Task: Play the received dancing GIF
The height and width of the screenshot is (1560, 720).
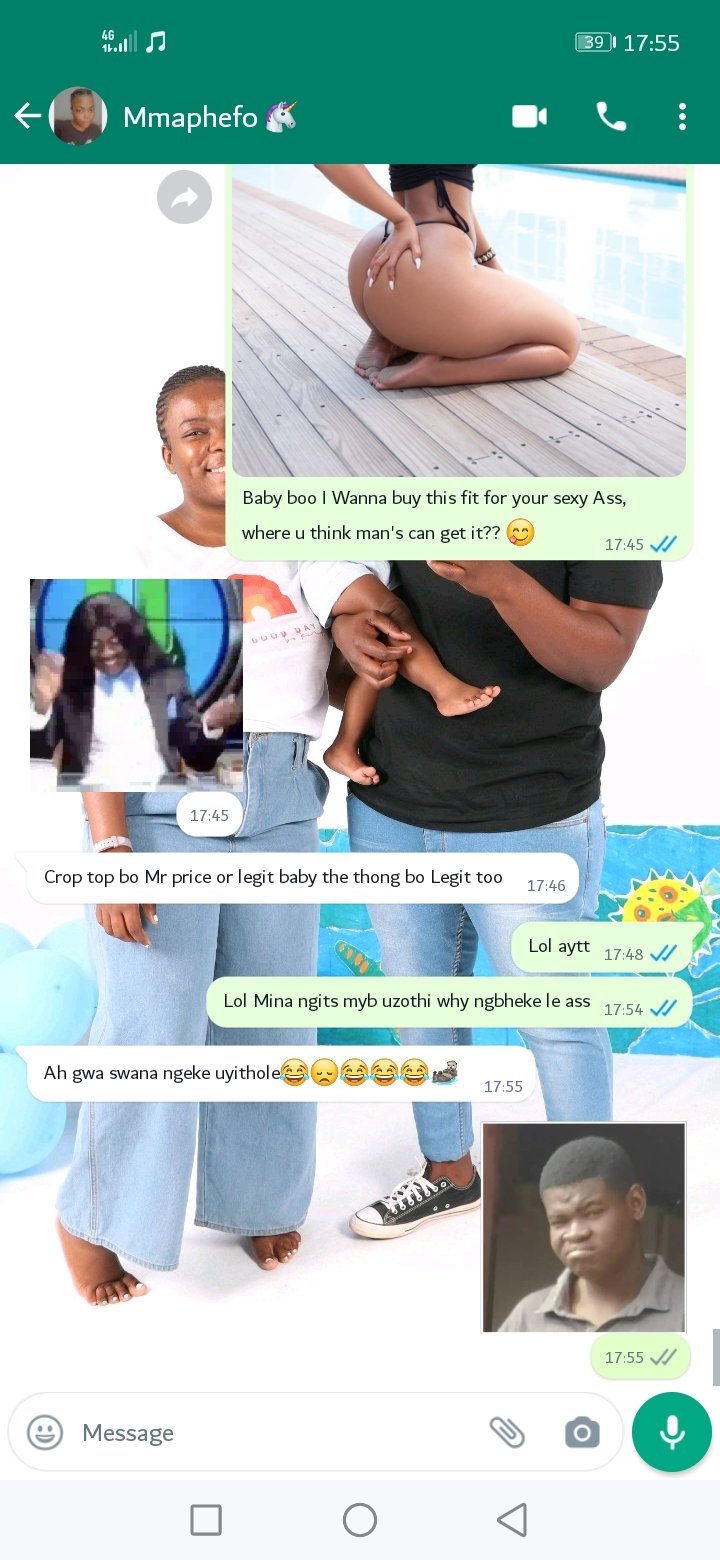Action: 136,685
